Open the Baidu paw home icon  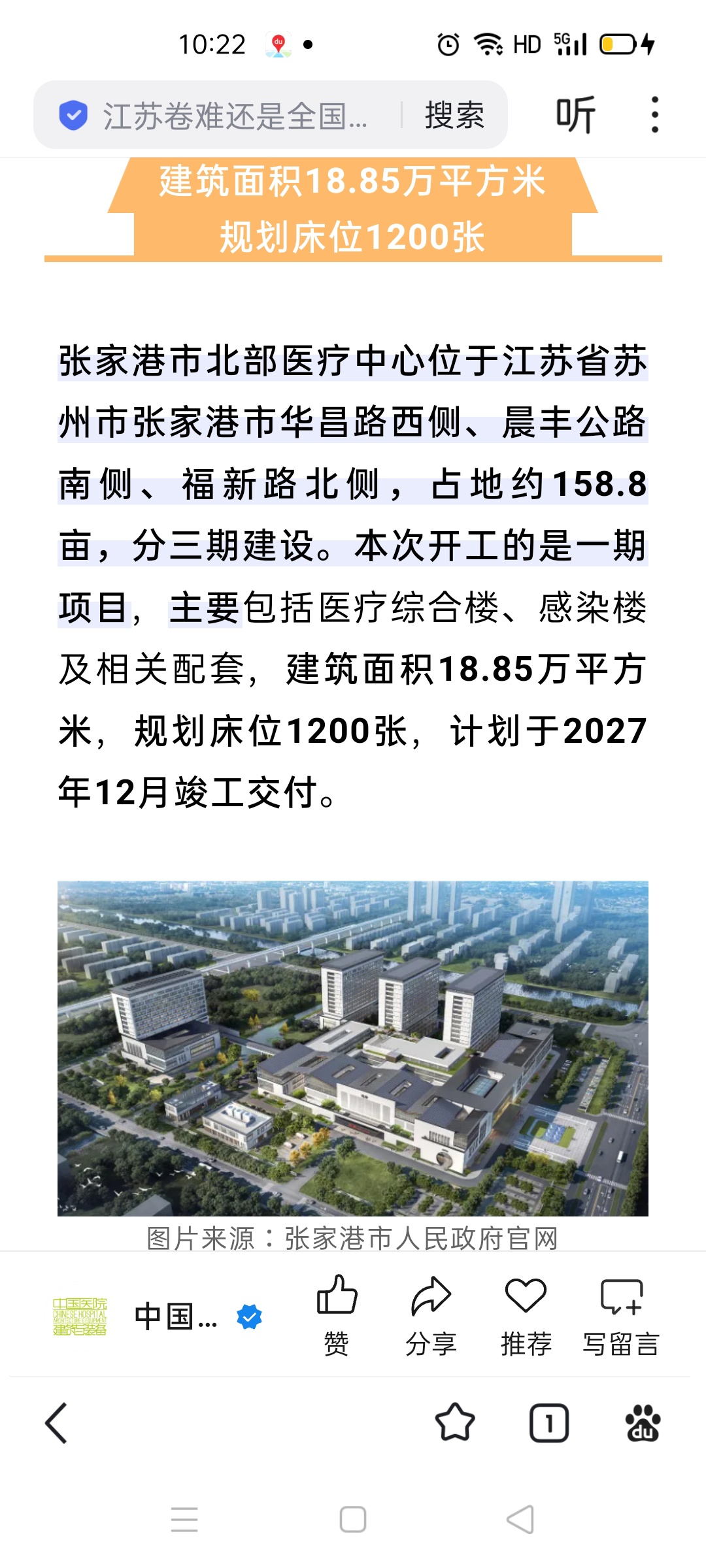tap(643, 1423)
